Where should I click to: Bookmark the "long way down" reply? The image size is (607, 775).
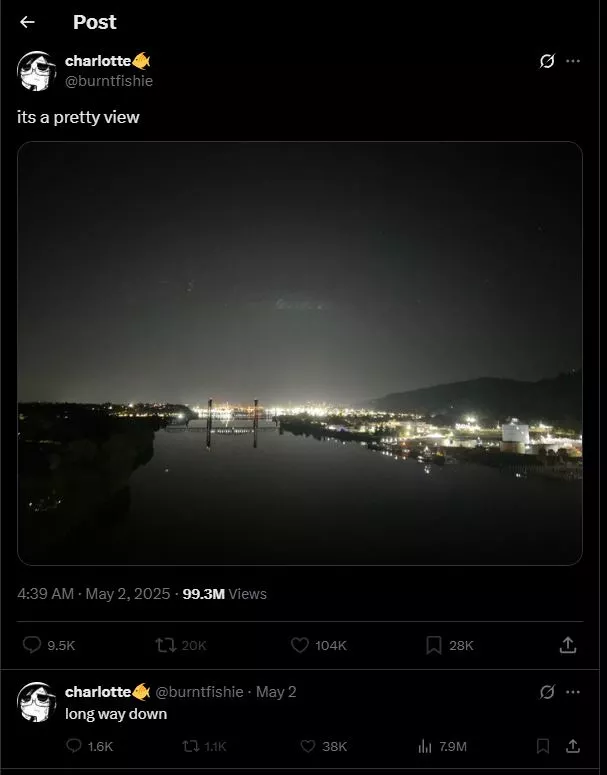[543, 746]
